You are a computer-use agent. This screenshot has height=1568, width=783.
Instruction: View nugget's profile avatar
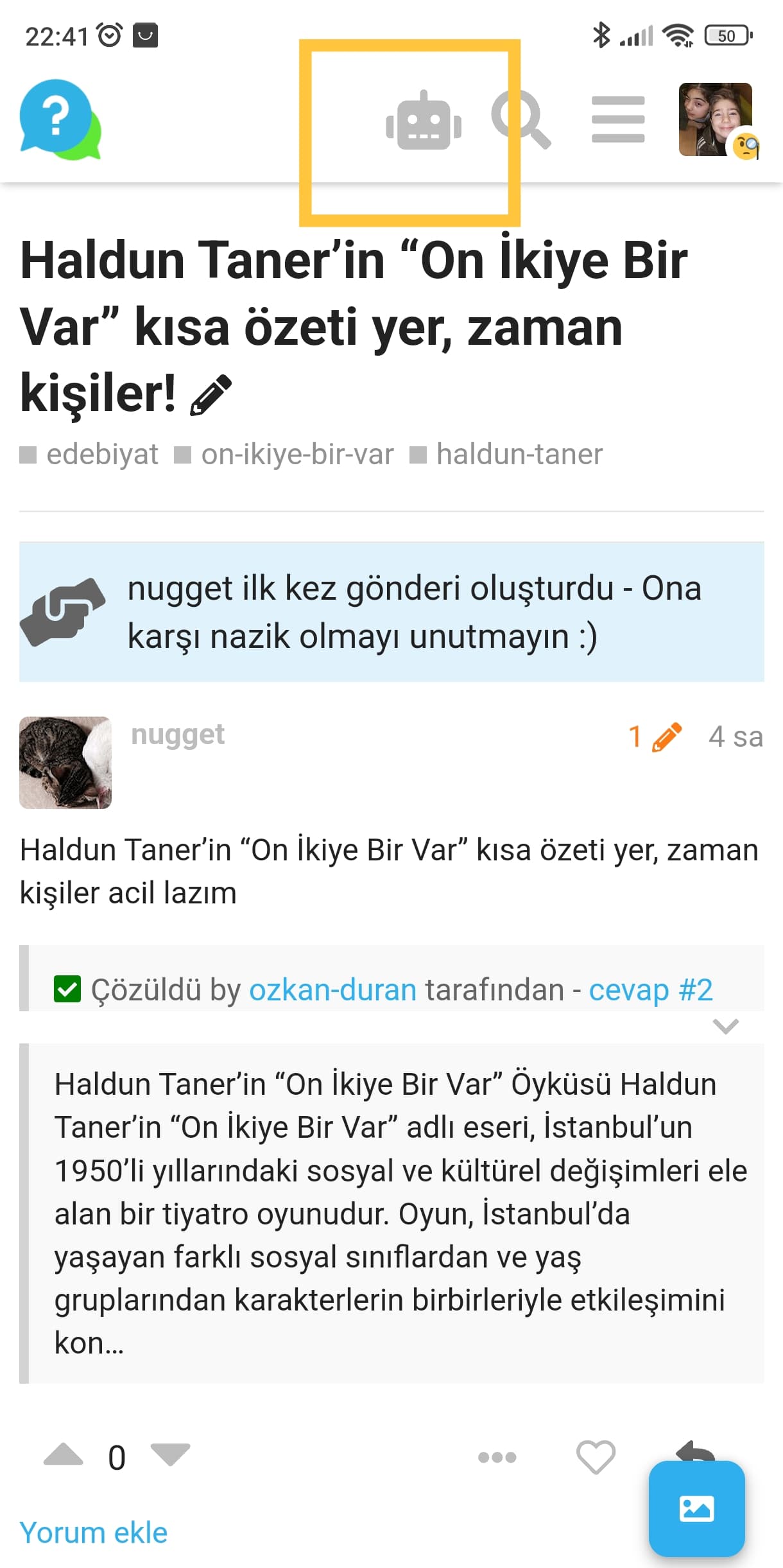pyautogui.click(x=65, y=762)
